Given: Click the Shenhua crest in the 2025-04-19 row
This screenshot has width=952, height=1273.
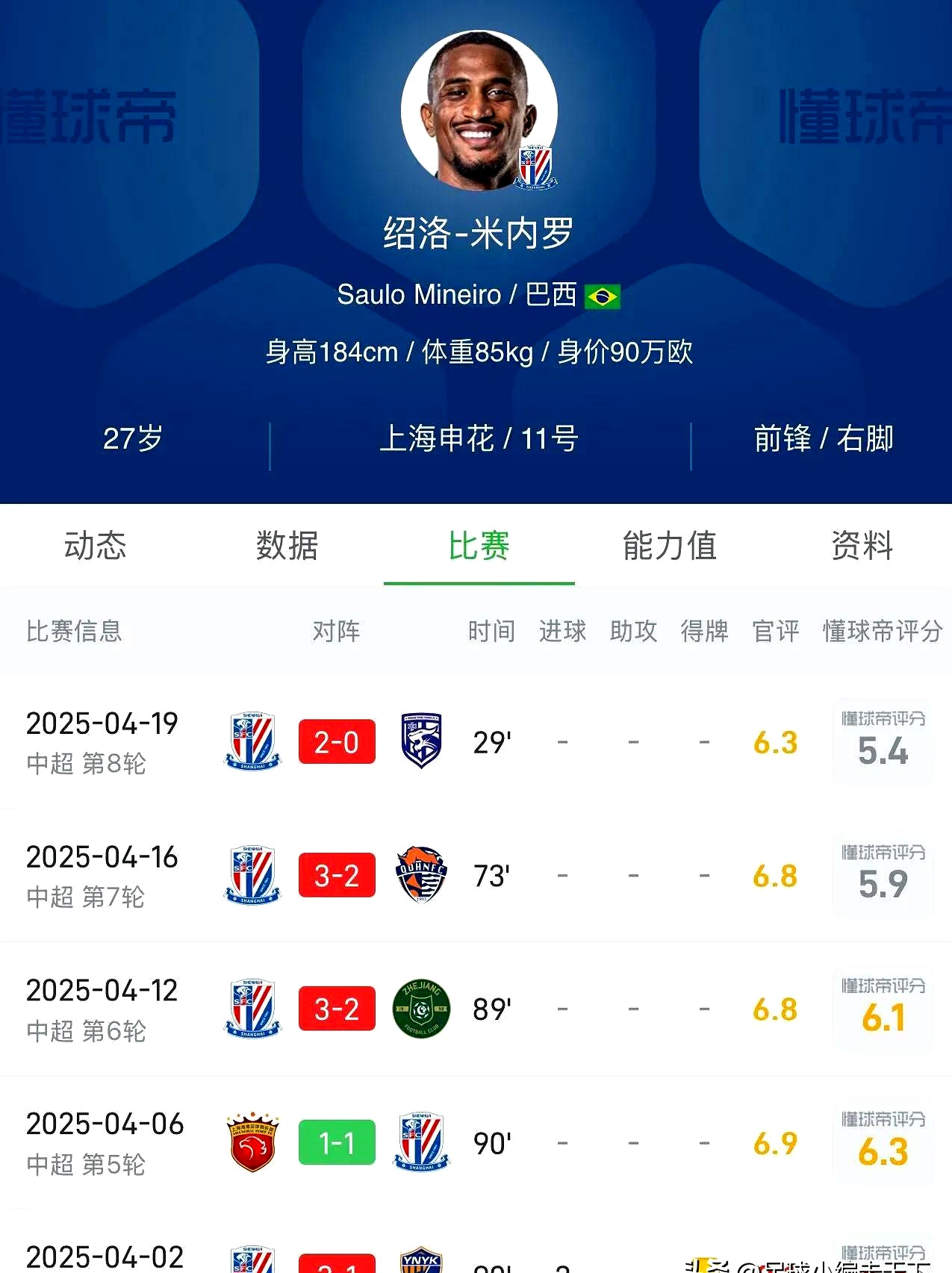Looking at the screenshot, I should (x=253, y=741).
